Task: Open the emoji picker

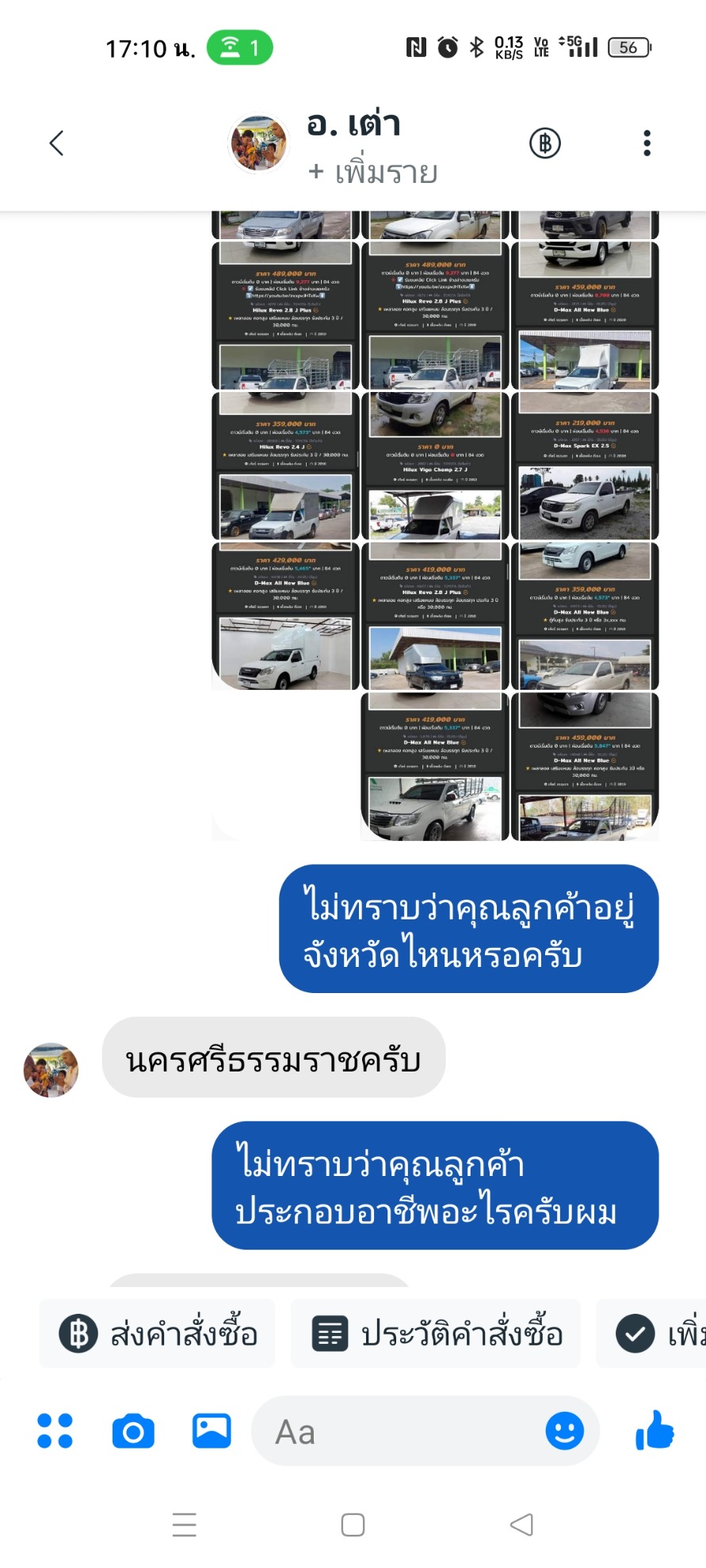Action: point(564,1431)
